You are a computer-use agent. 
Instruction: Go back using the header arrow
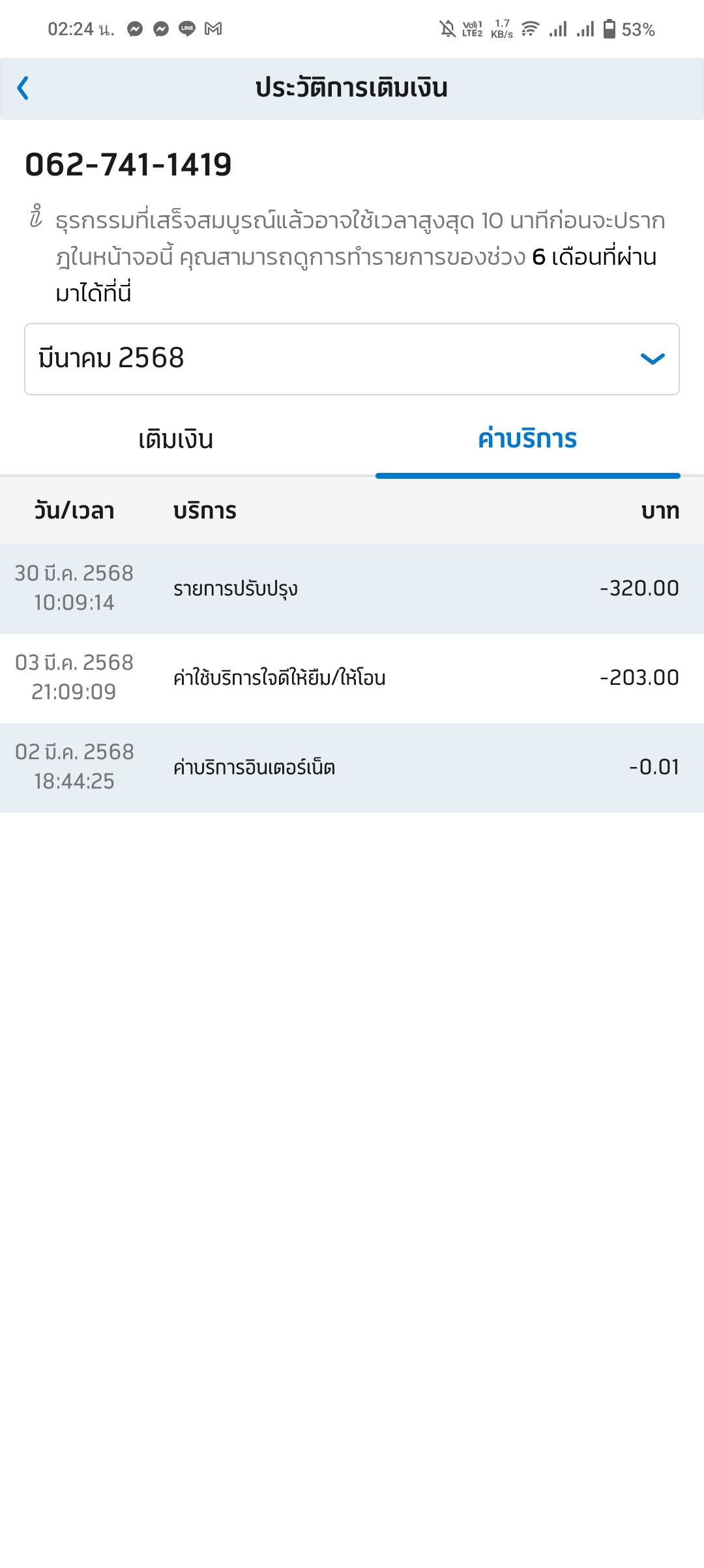(23, 88)
